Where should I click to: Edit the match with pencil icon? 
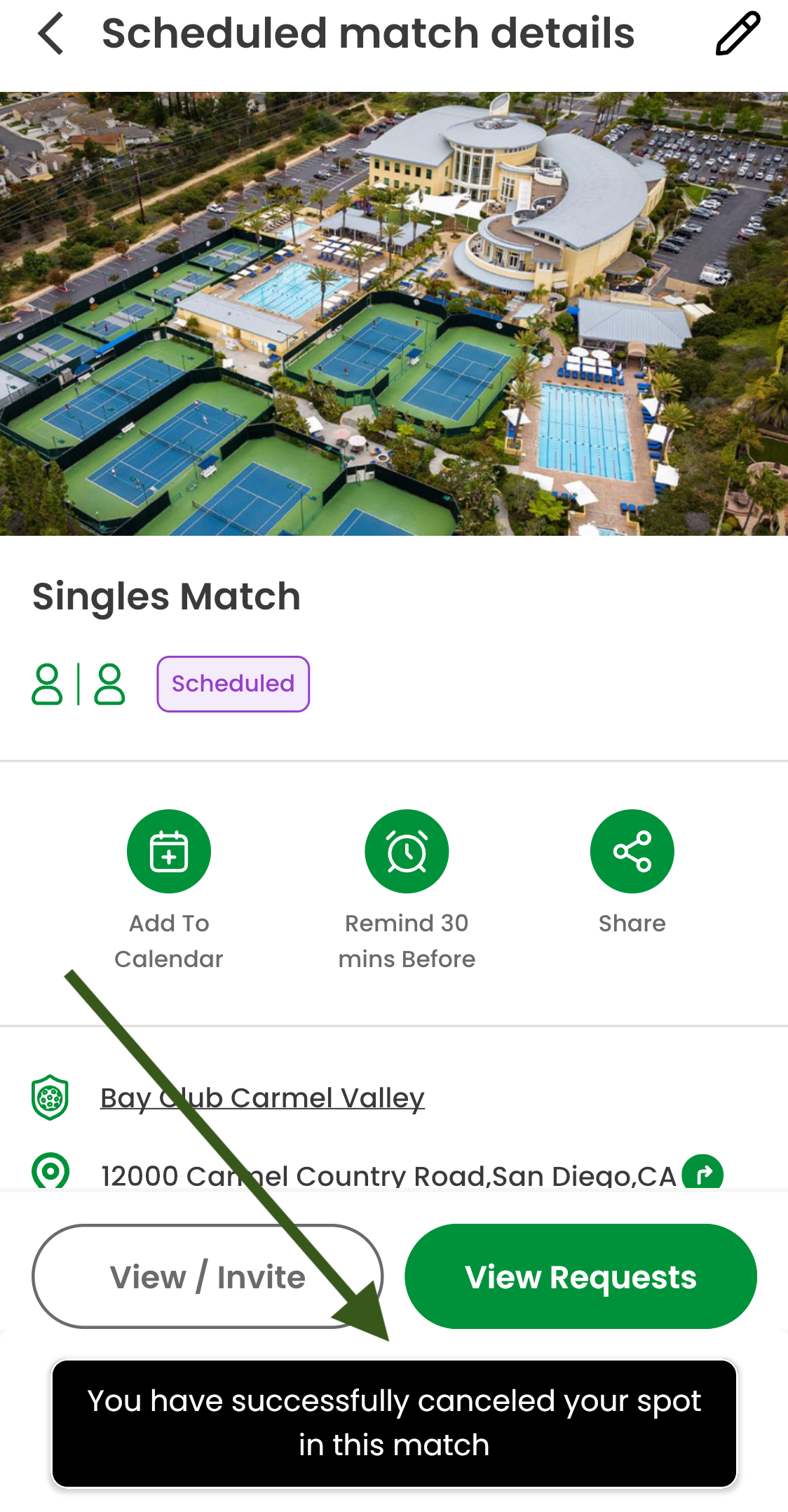738,33
